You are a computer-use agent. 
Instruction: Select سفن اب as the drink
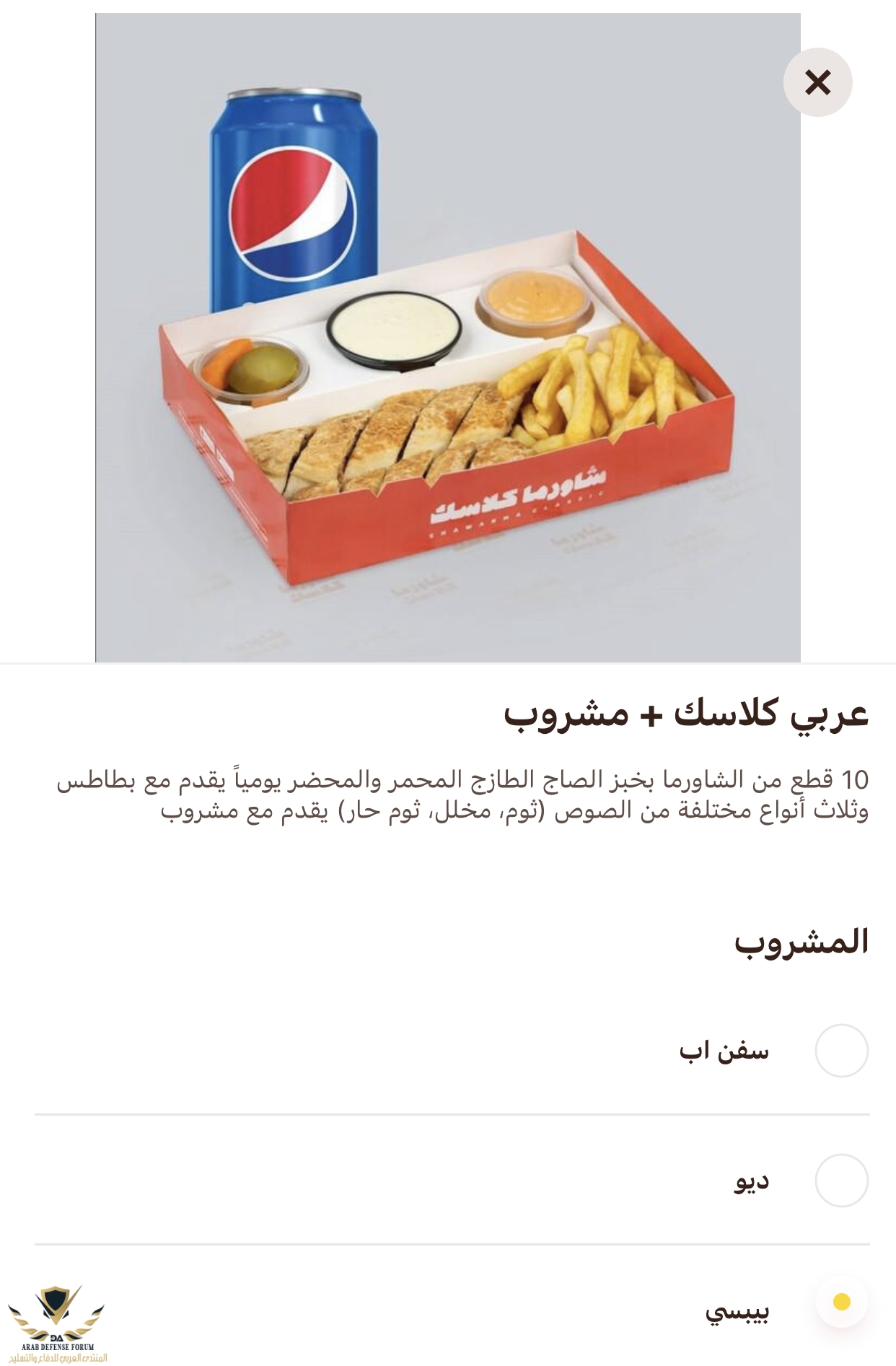[x=841, y=1051]
